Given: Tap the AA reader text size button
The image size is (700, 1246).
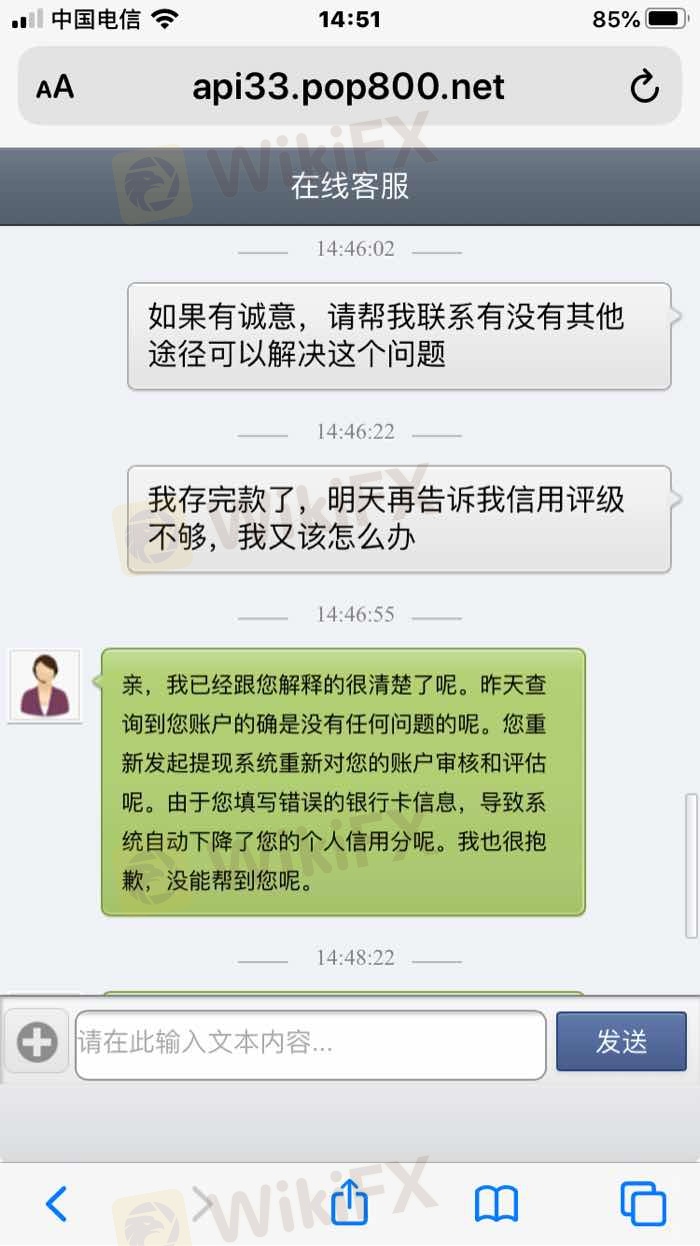Looking at the screenshot, I should click(x=55, y=88).
